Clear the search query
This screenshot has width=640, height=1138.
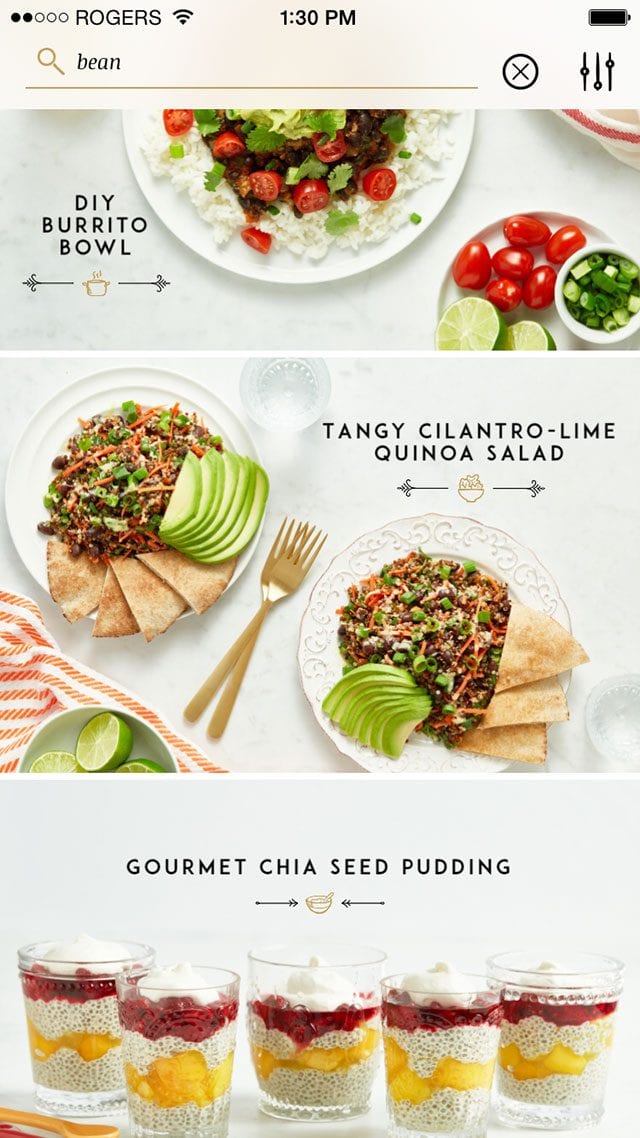pos(520,72)
